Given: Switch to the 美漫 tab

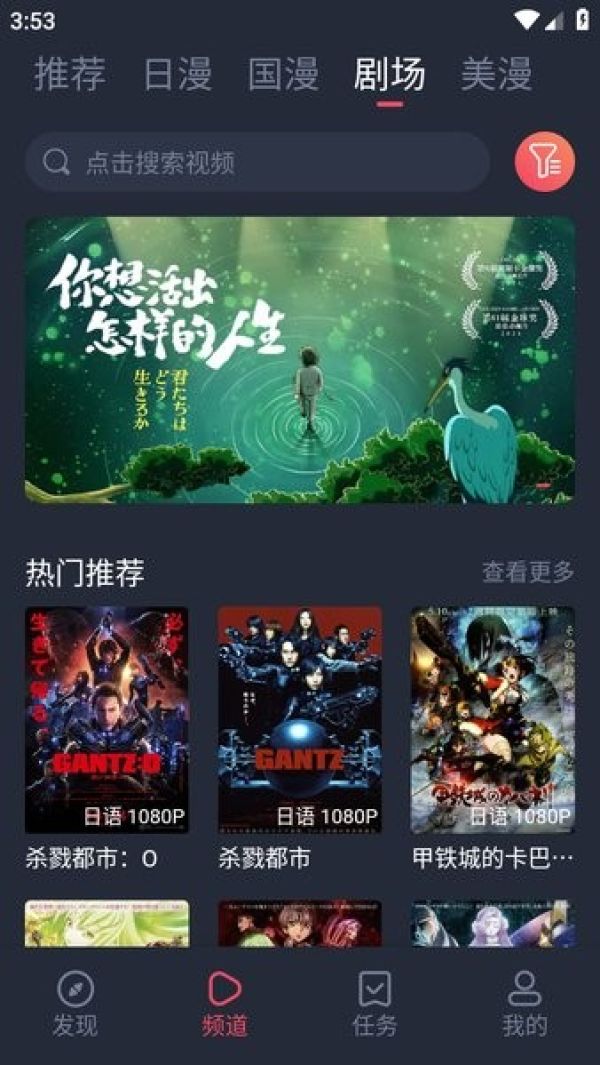Looking at the screenshot, I should point(497,74).
